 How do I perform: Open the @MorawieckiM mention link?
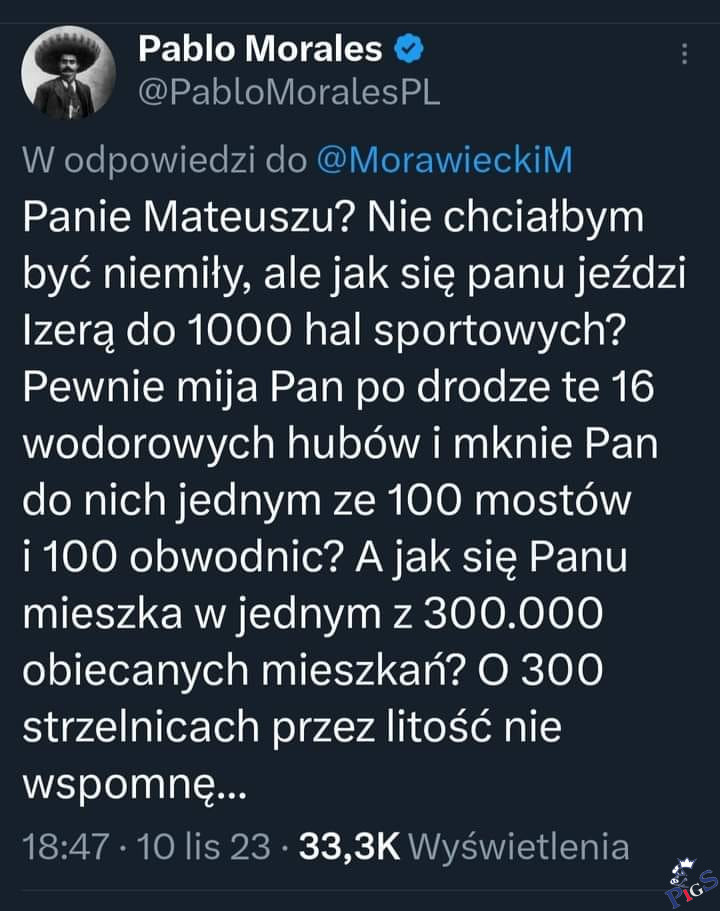(443, 160)
